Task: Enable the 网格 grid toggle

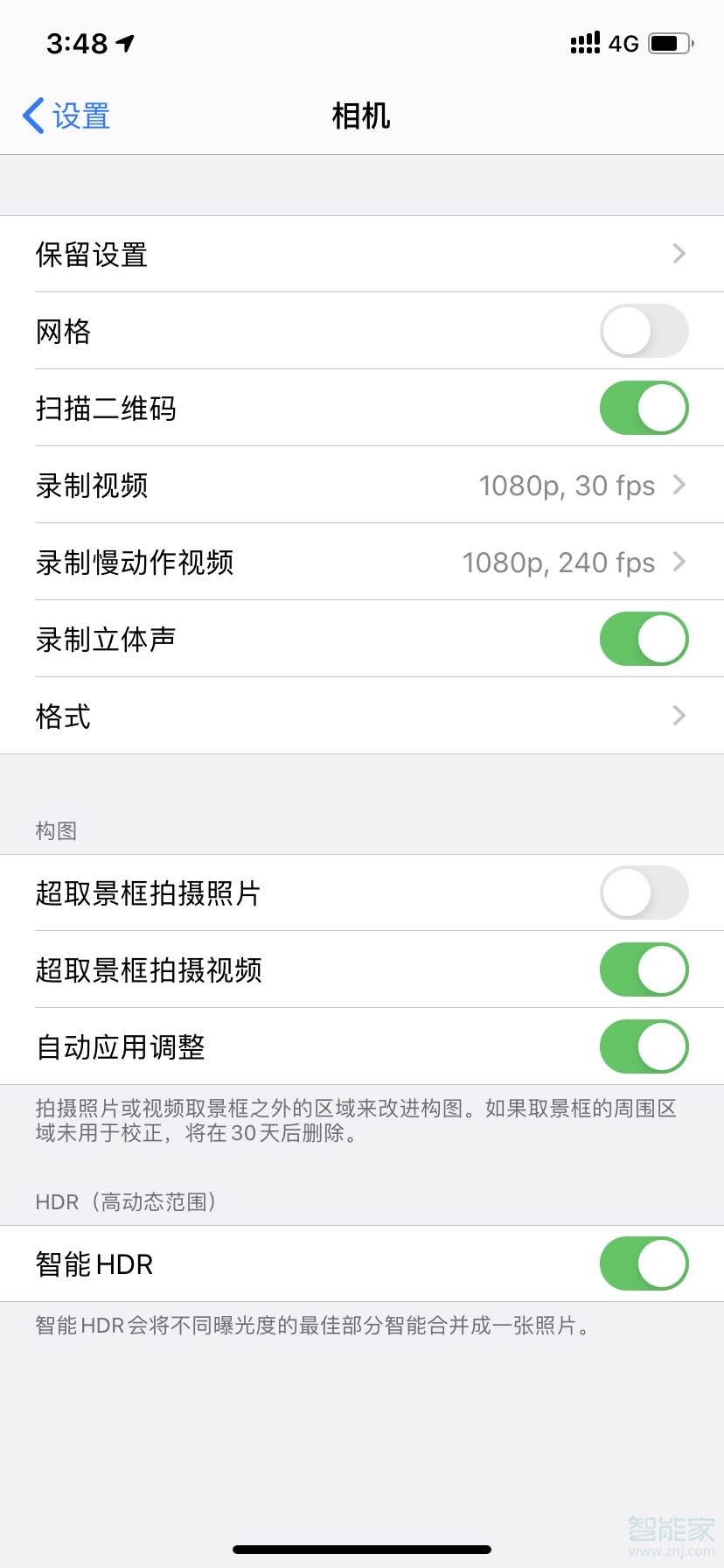Action: click(x=644, y=331)
